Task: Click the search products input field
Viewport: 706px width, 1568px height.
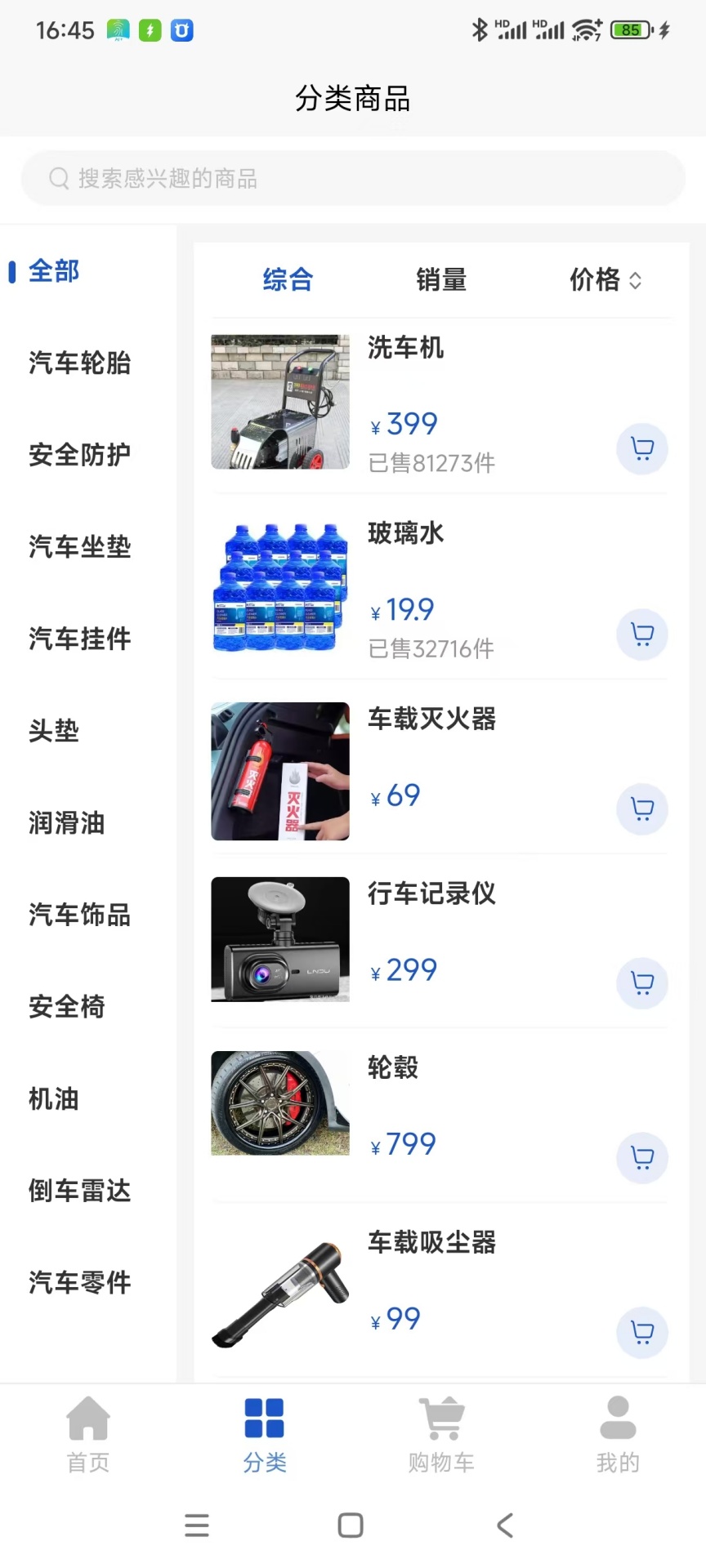Action: [351, 178]
